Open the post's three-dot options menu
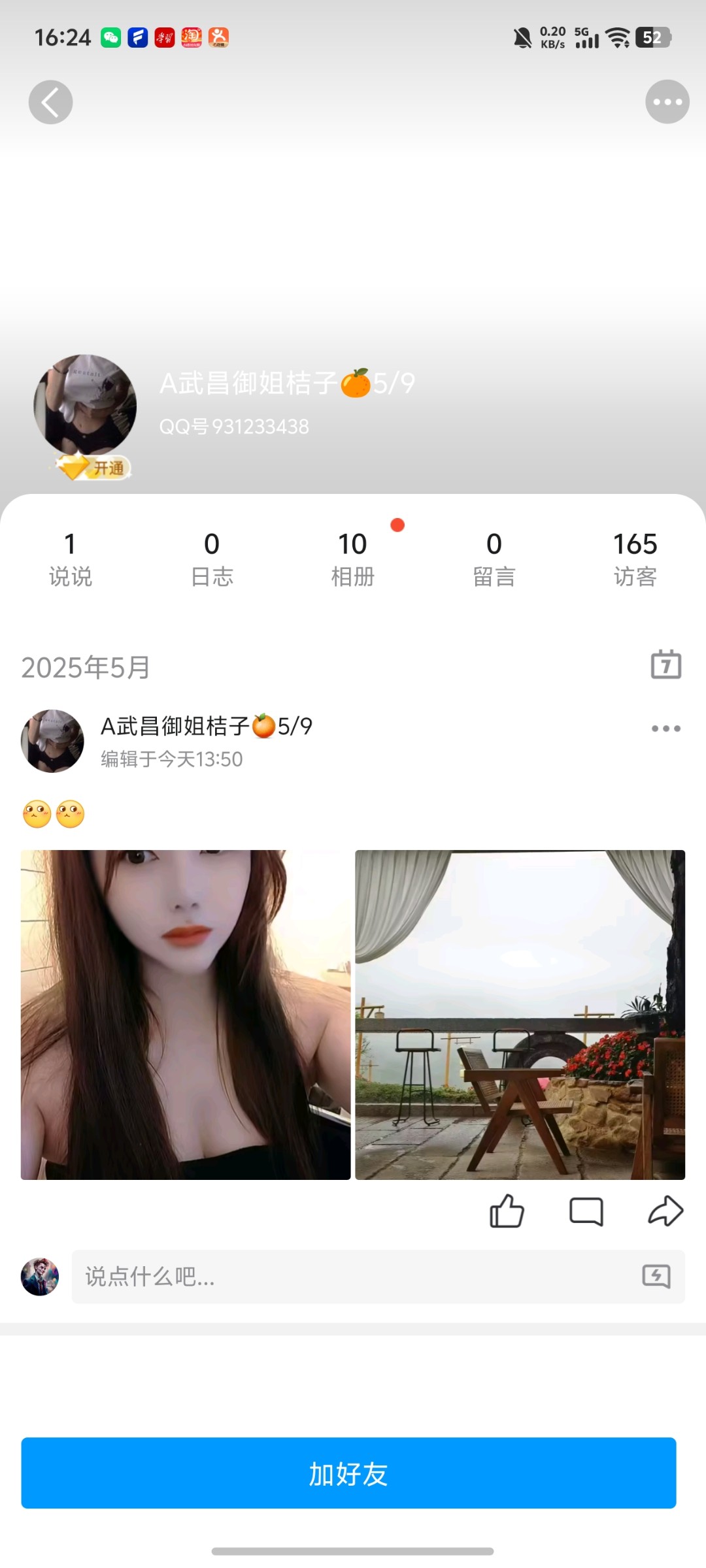This screenshot has width=706, height=1568. tap(665, 727)
